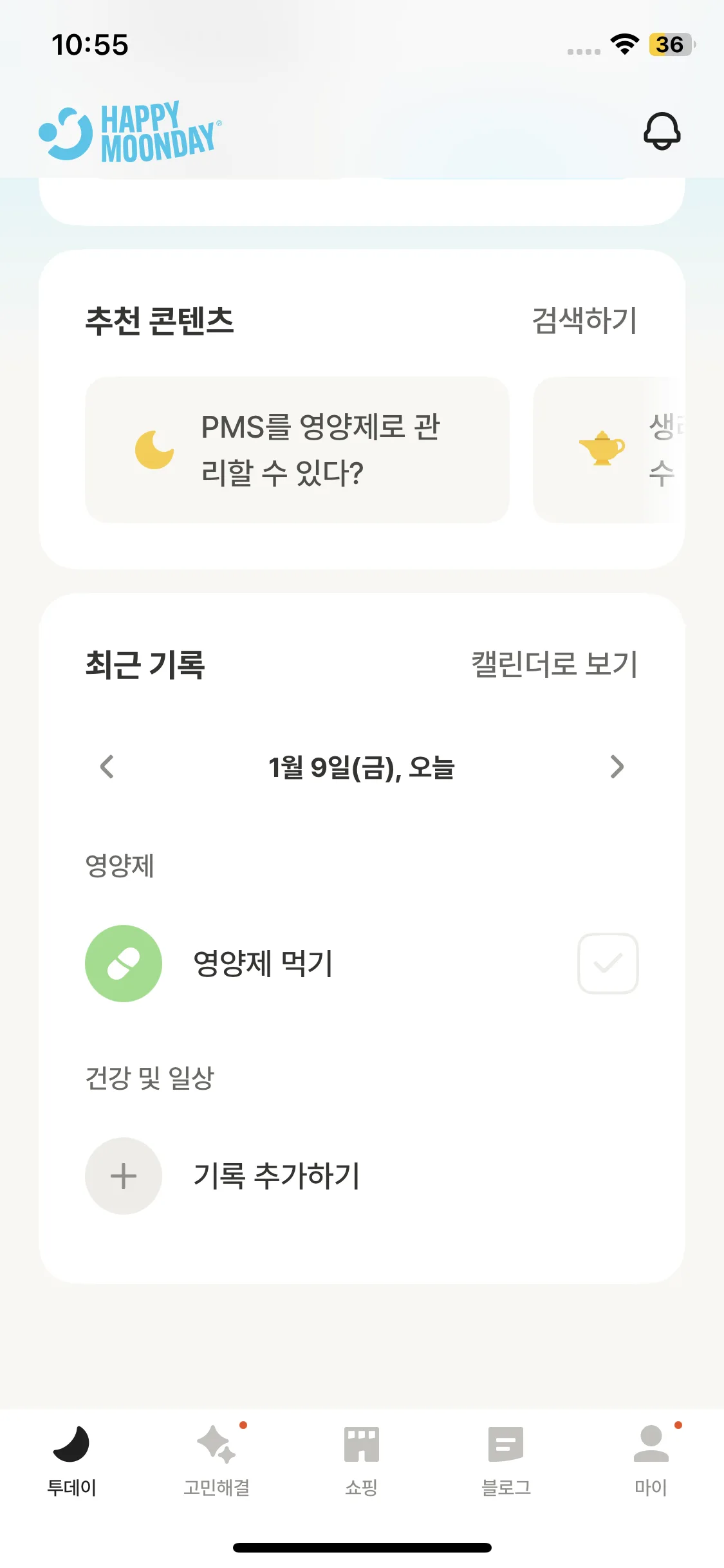Switch to the 고민해결 tab
Screen dimensions: 724x1568
click(x=216, y=1459)
